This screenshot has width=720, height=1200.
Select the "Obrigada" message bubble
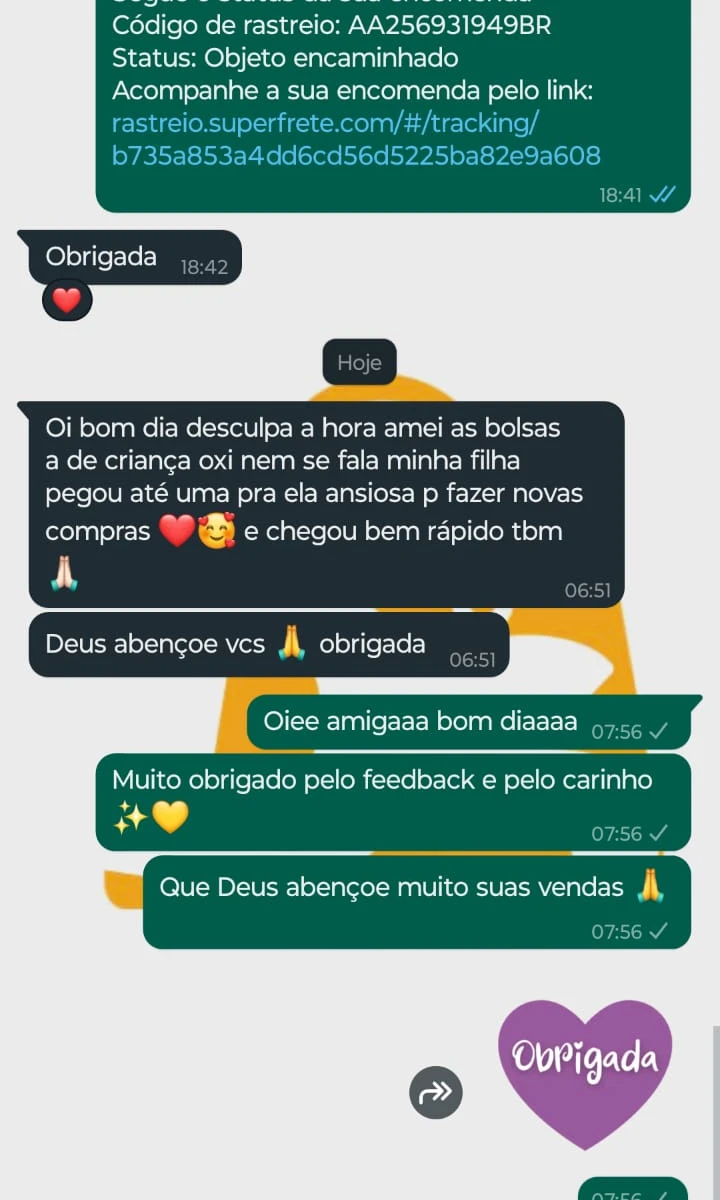[100, 256]
